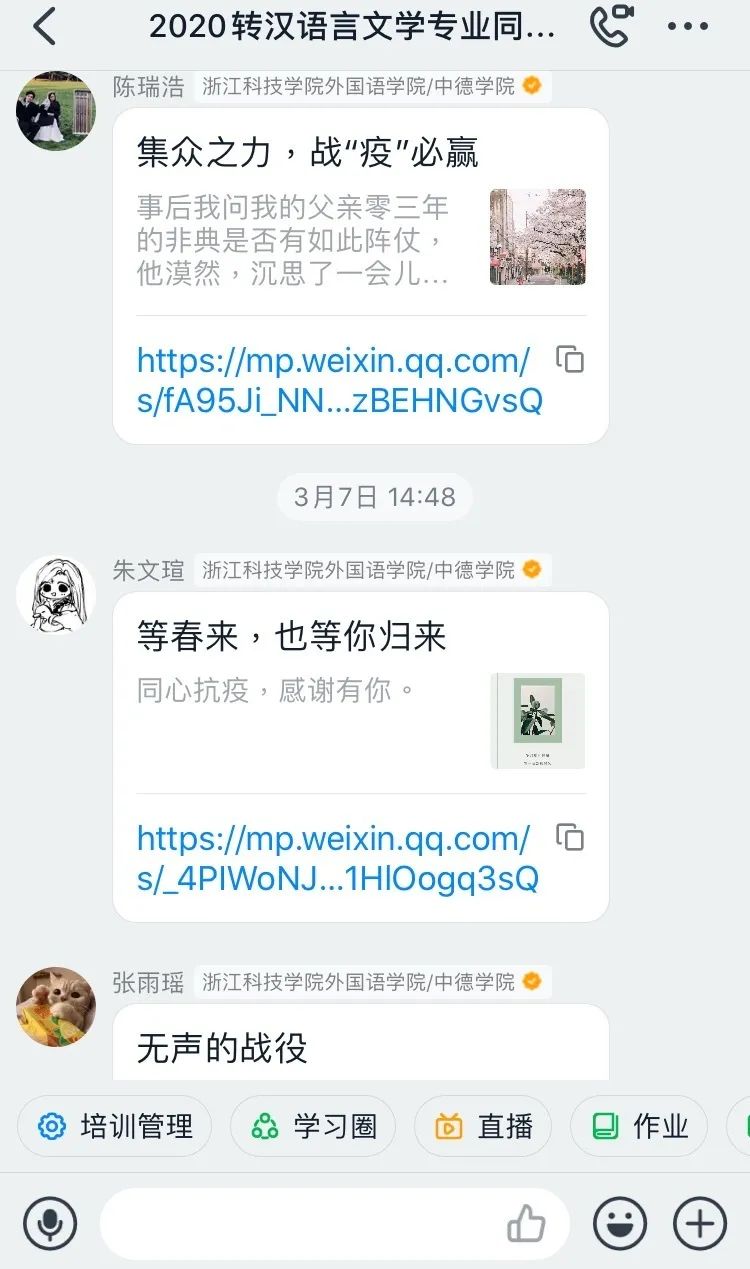This screenshot has height=1269, width=750.
Task: Open the emoji picker
Action: click(x=620, y=1223)
